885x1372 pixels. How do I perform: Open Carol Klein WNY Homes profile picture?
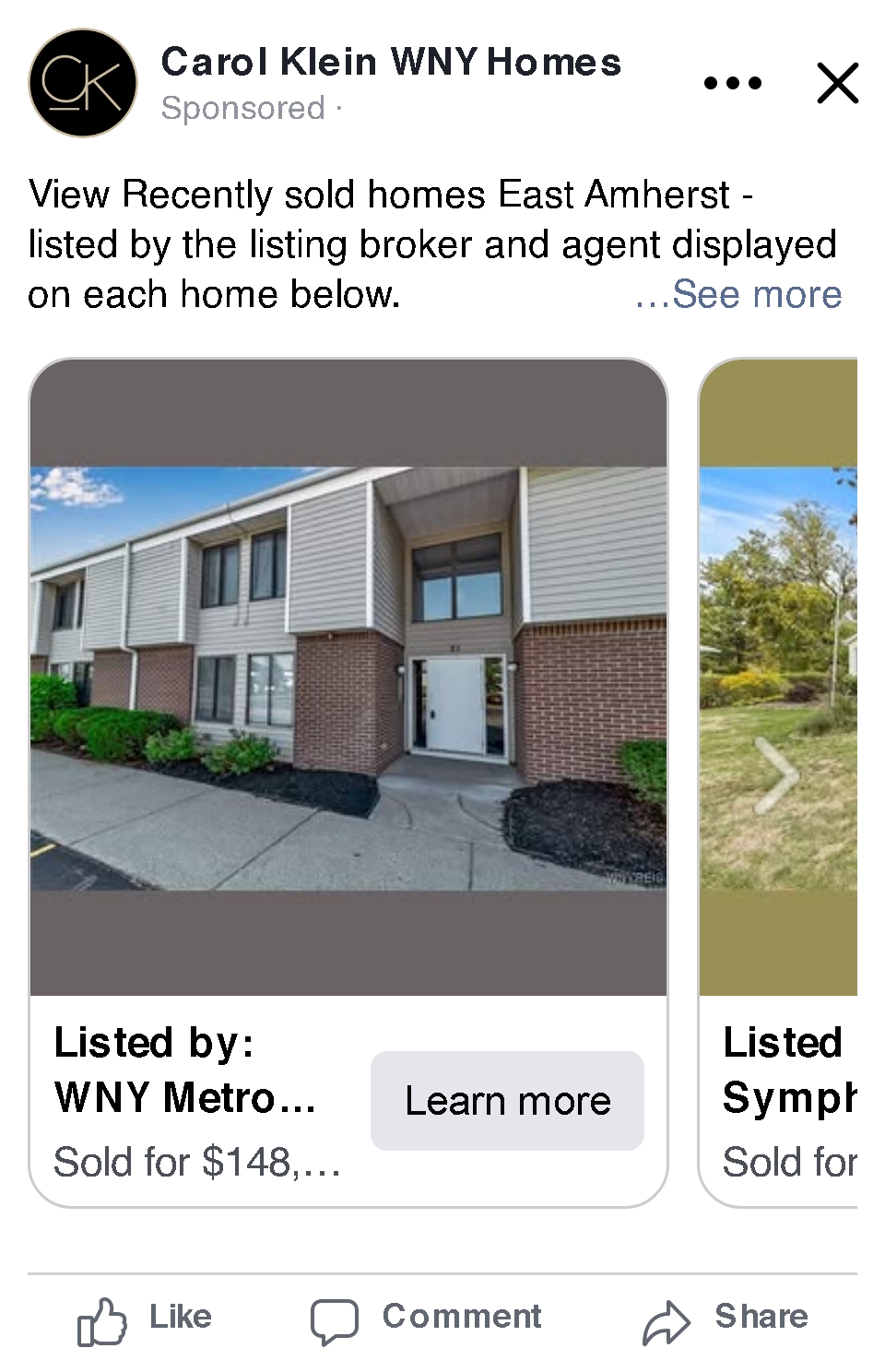(83, 83)
